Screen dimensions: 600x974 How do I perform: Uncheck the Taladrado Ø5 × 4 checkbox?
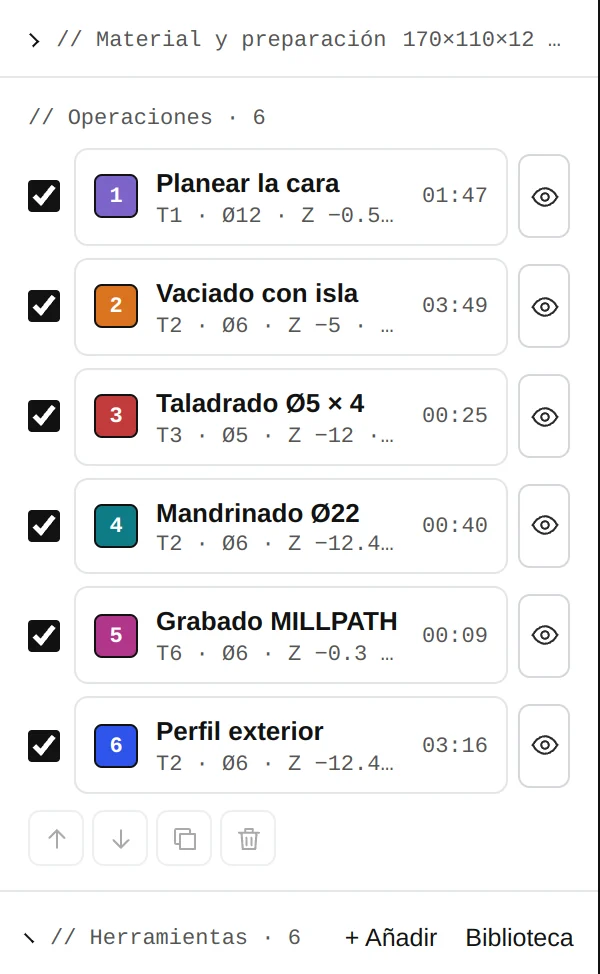[x=44, y=416]
